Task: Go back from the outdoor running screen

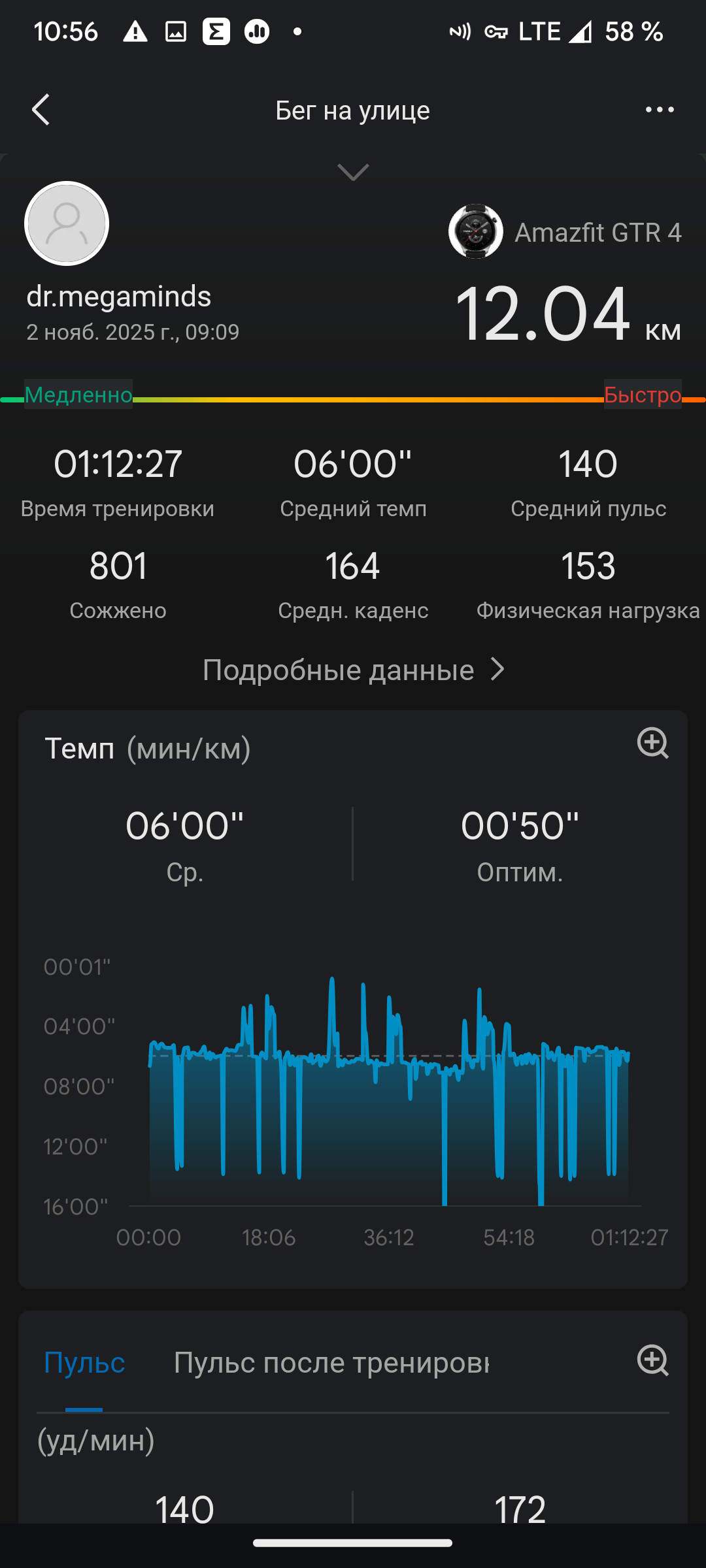Action: [41, 109]
